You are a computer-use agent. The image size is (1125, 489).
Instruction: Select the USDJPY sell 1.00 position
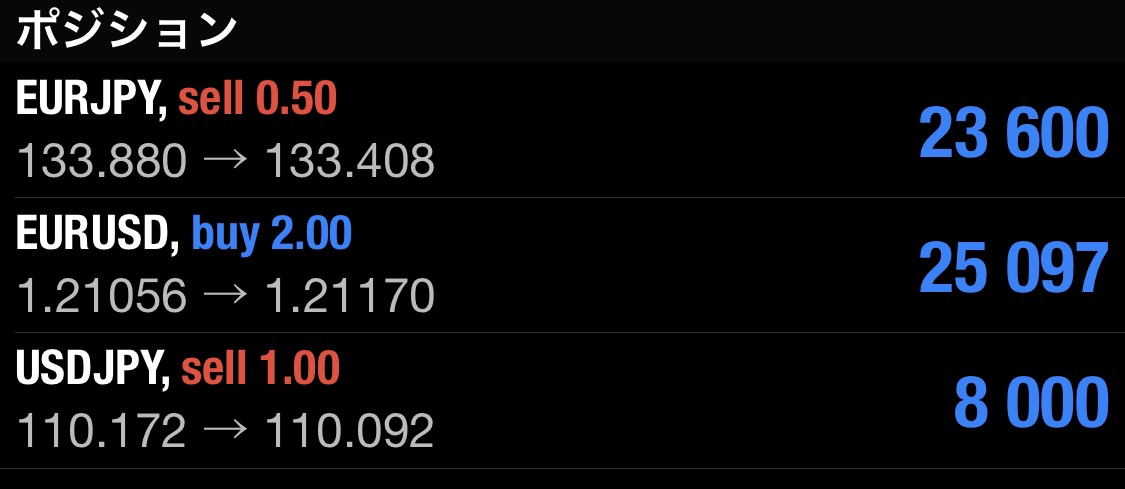pyautogui.click(x=562, y=401)
